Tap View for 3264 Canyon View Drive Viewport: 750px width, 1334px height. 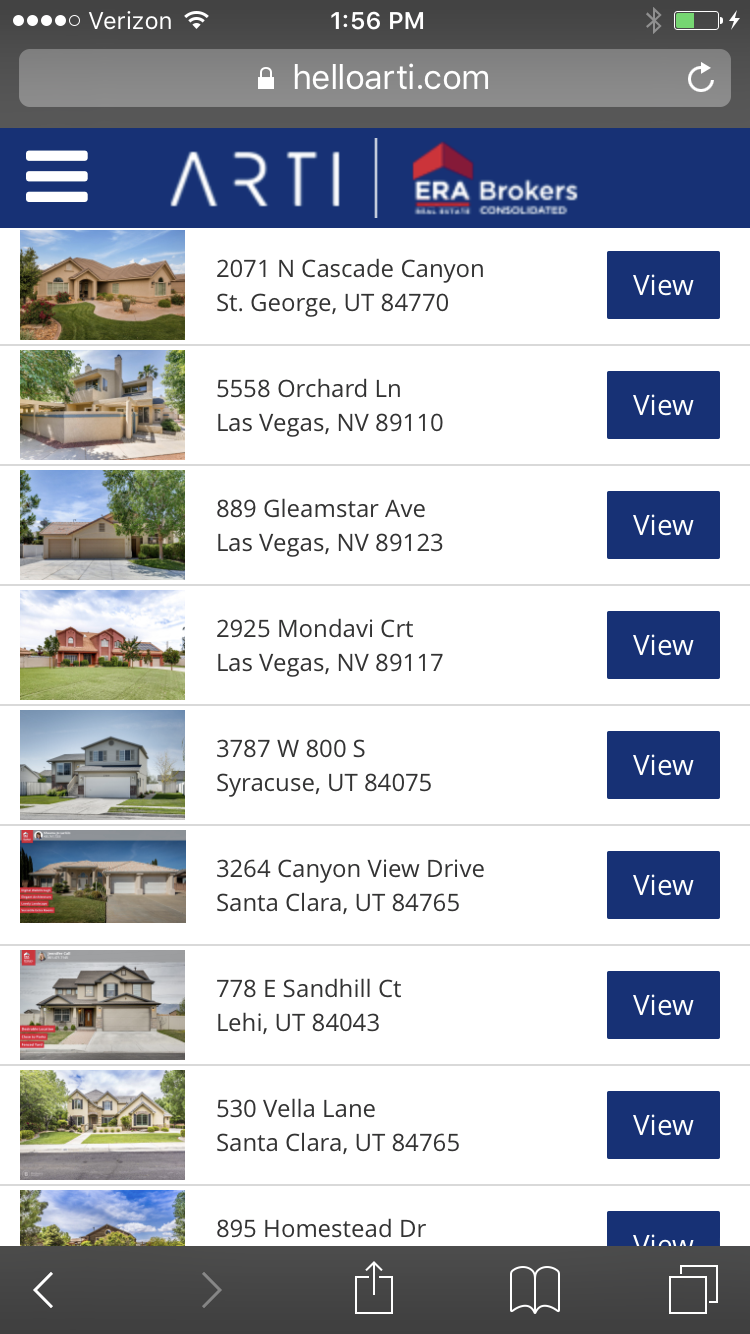pyautogui.click(x=663, y=885)
